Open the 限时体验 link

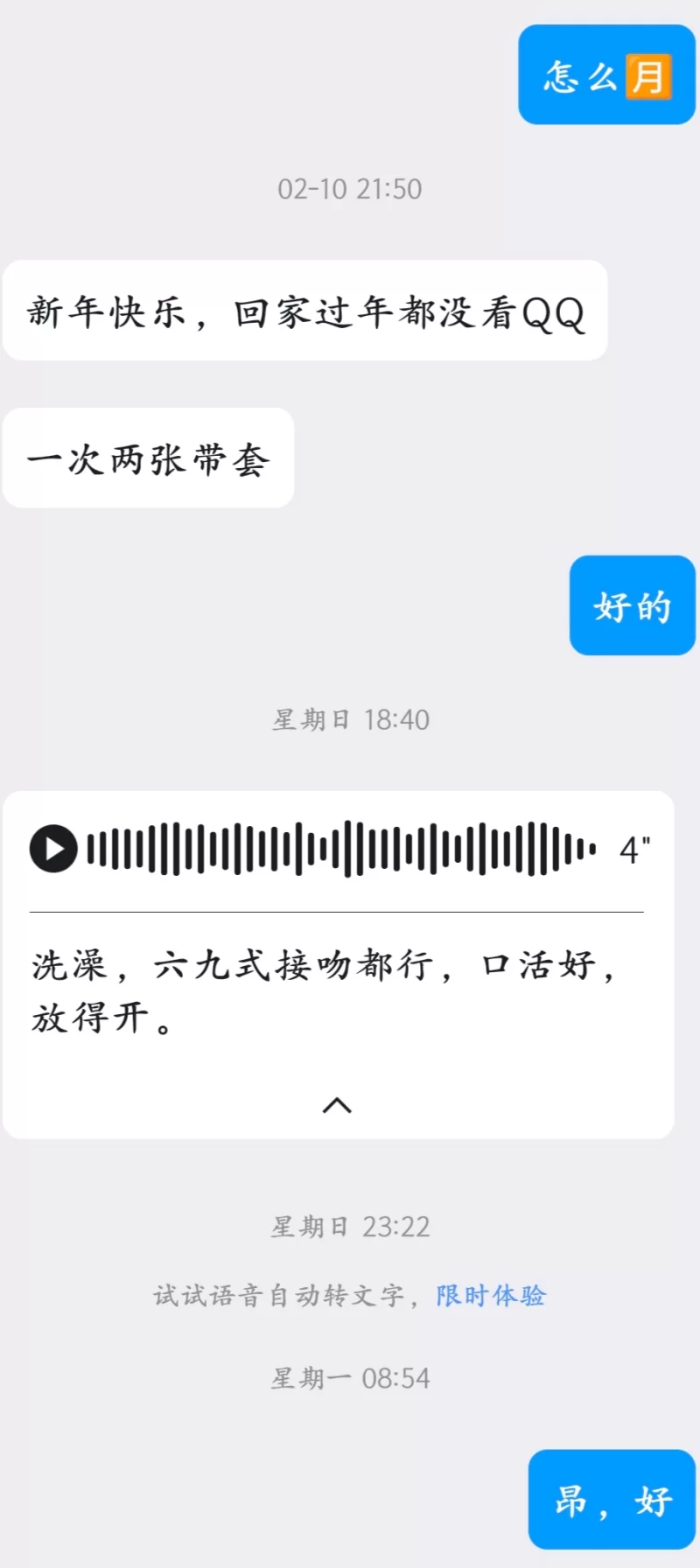(x=491, y=1296)
